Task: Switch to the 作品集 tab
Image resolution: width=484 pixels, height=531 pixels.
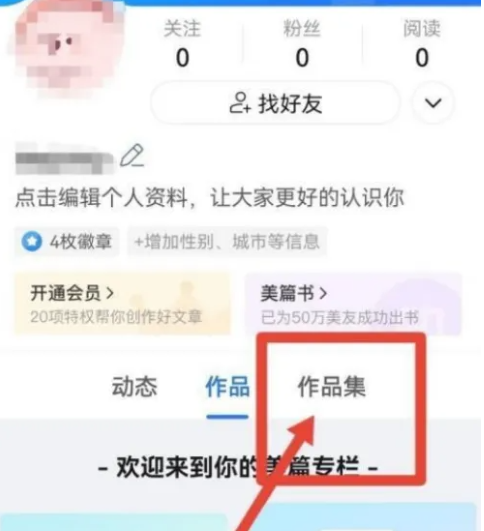Action: 332,386
